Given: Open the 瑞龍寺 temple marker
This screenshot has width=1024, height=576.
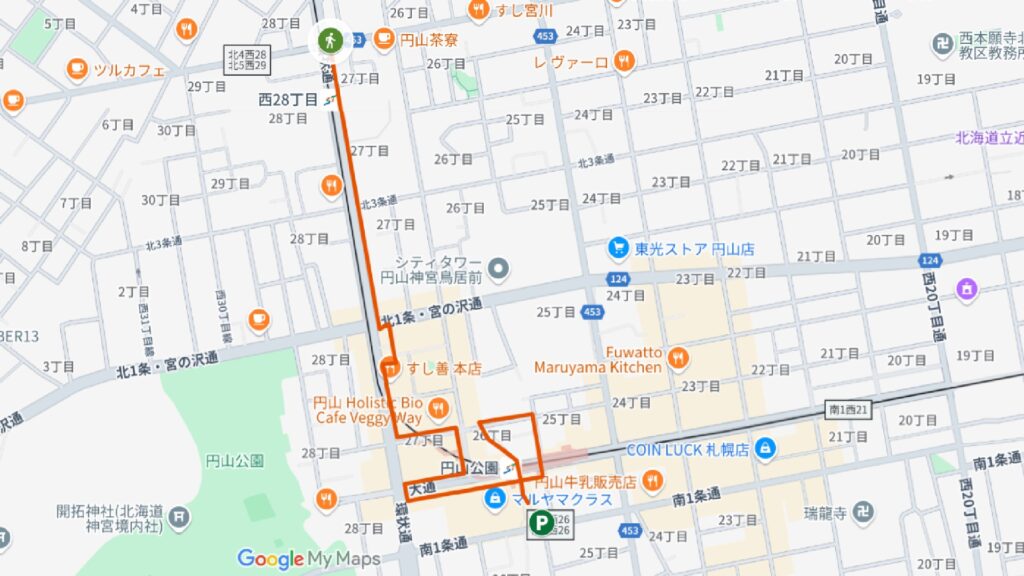Looking at the screenshot, I should tap(862, 512).
